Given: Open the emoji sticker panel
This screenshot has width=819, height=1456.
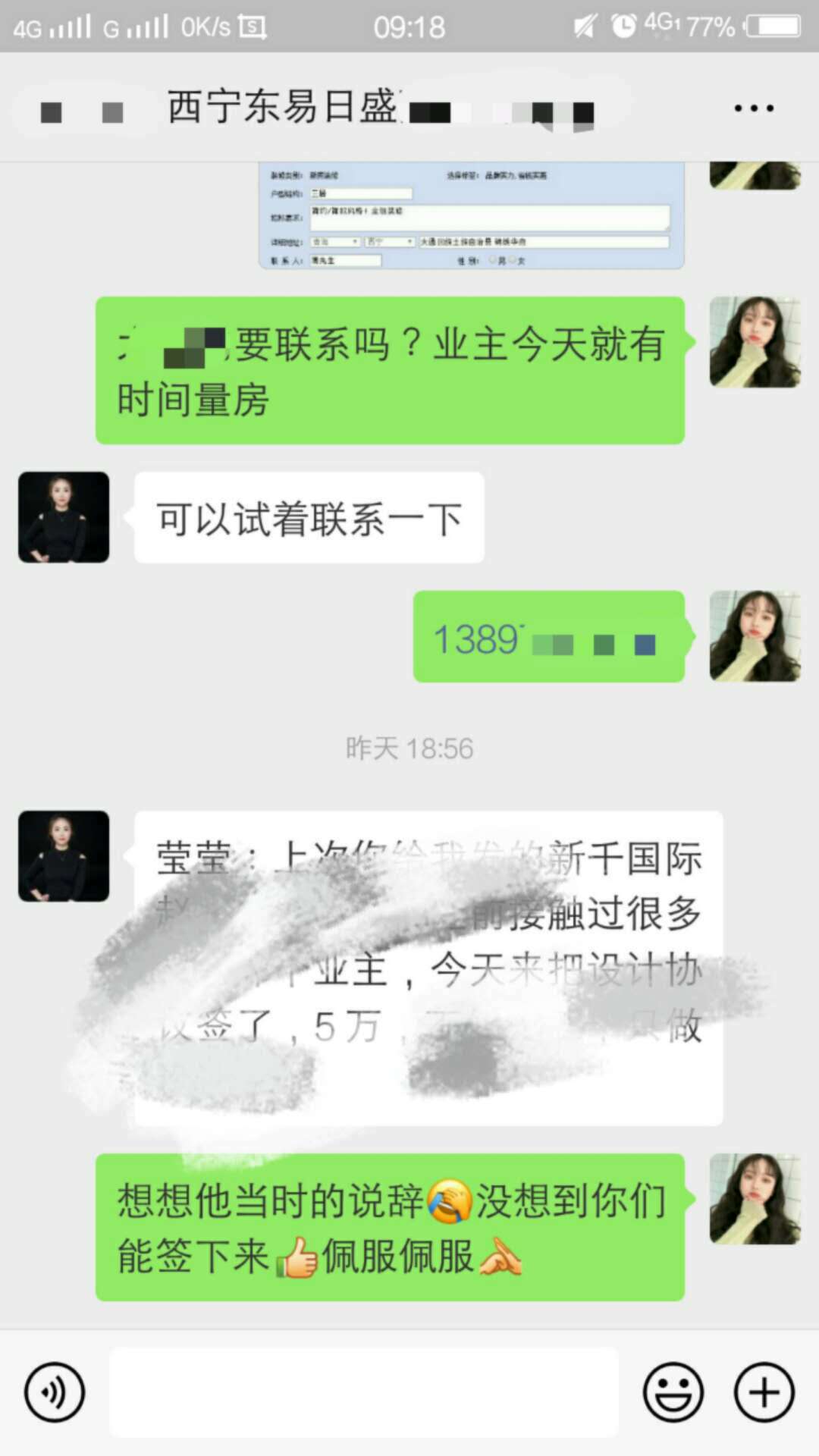Looking at the screenshot, I should 673,1392.
